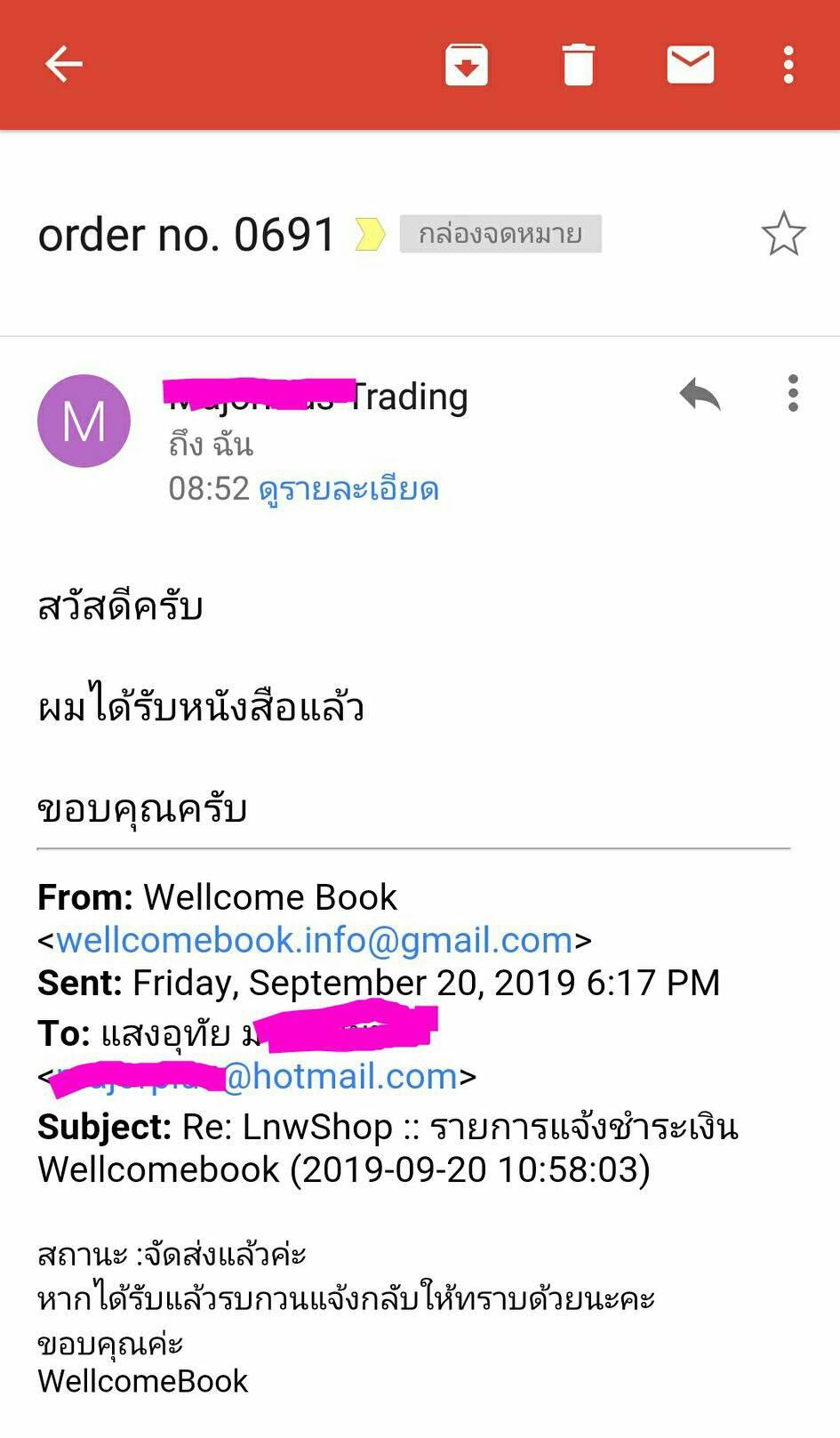The width and height of the screenshot is (840, 1438).
Task: Reply to this message with the arrow
Action: tap(700, 394)
